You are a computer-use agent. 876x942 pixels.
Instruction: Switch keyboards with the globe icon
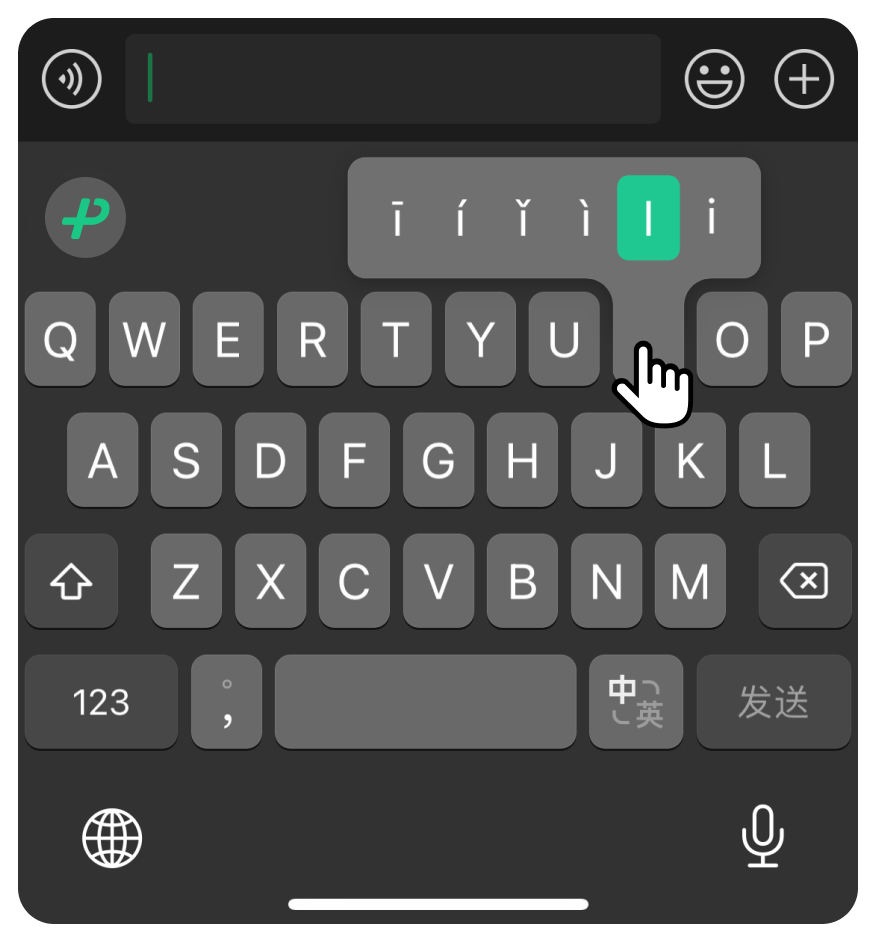(x=112, y=838)
